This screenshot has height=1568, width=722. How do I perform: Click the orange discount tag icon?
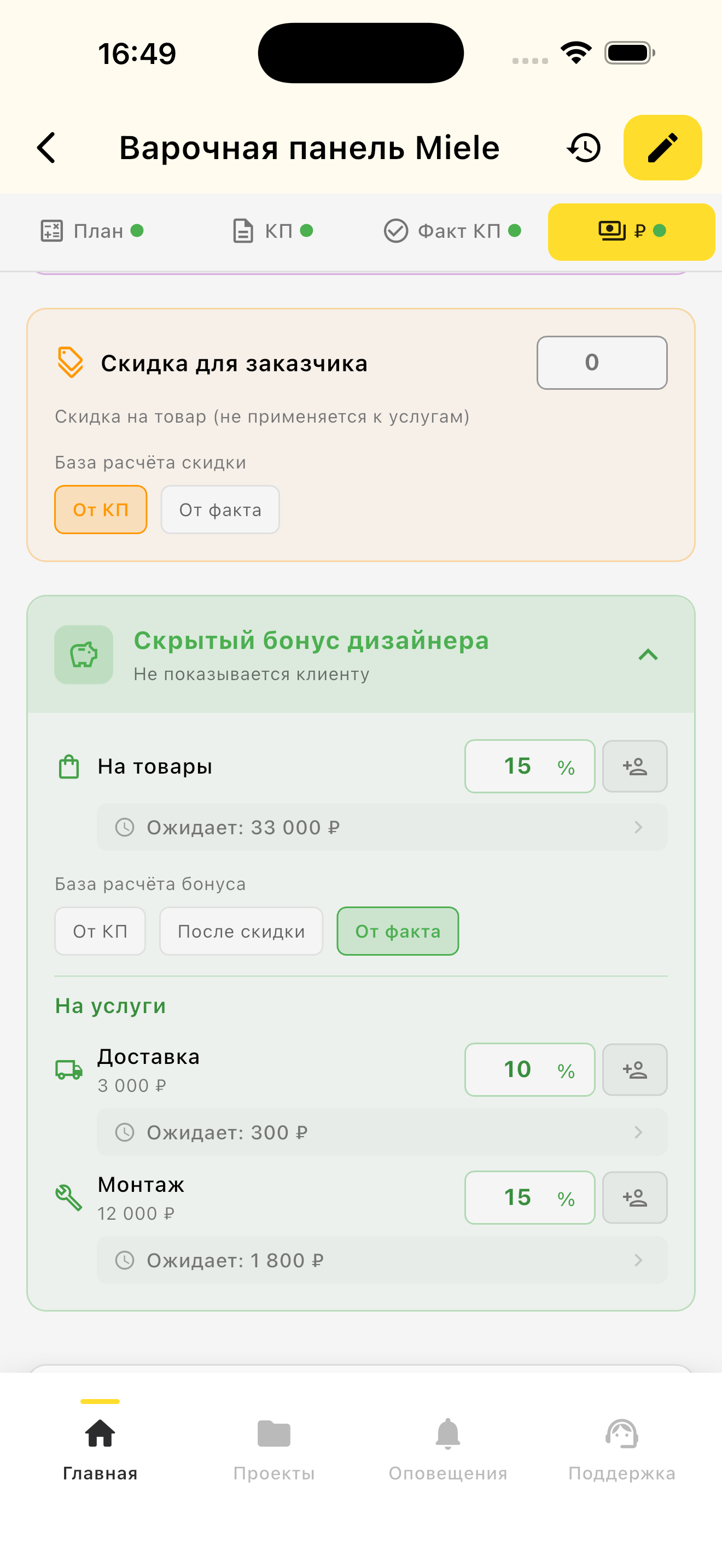pyautogui.click(x=69, y=362)
